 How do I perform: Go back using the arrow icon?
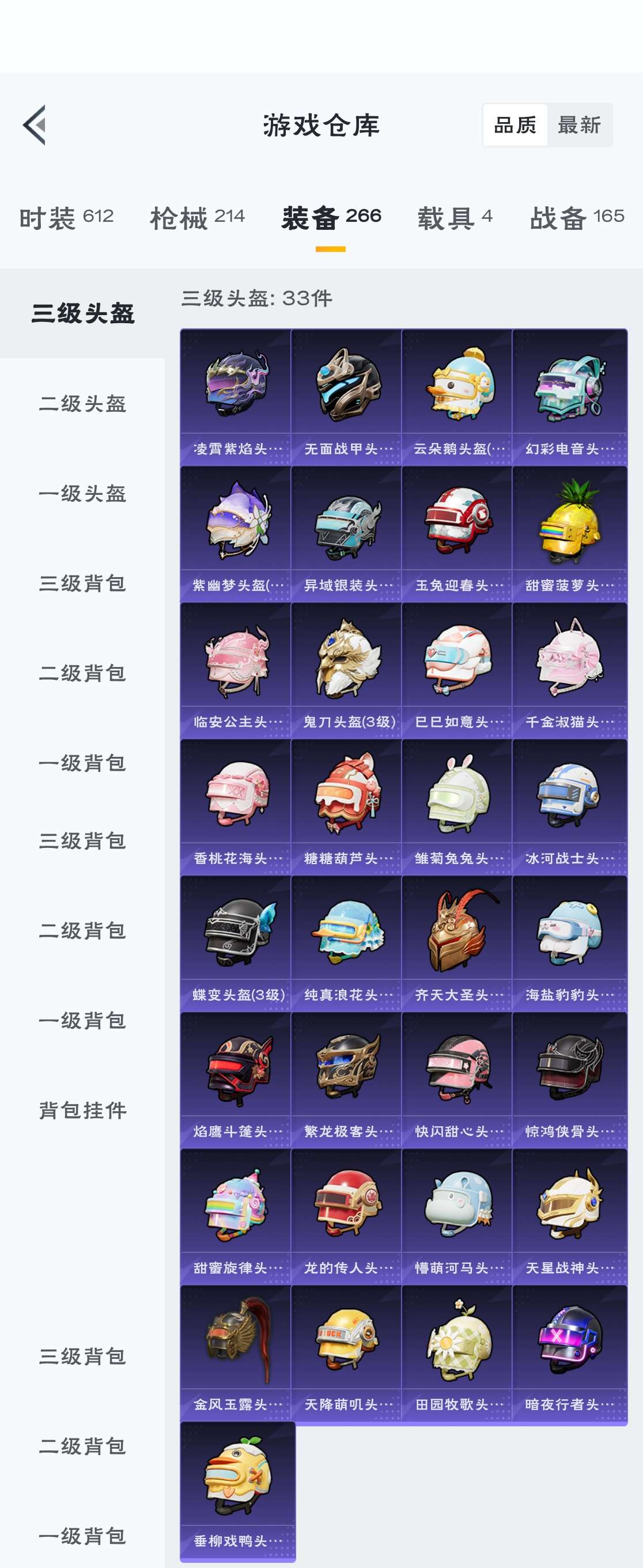click(35, 125)
